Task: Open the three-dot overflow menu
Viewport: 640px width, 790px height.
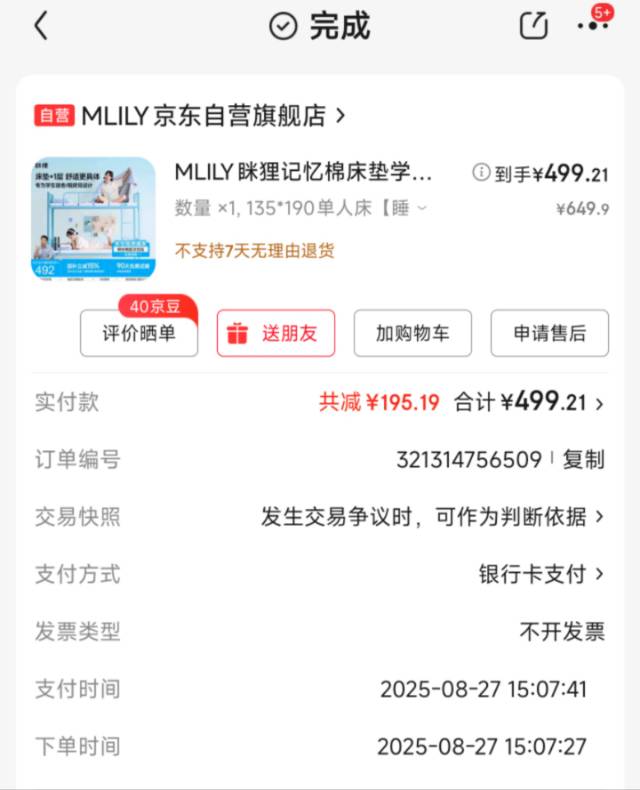Action: 593,27
